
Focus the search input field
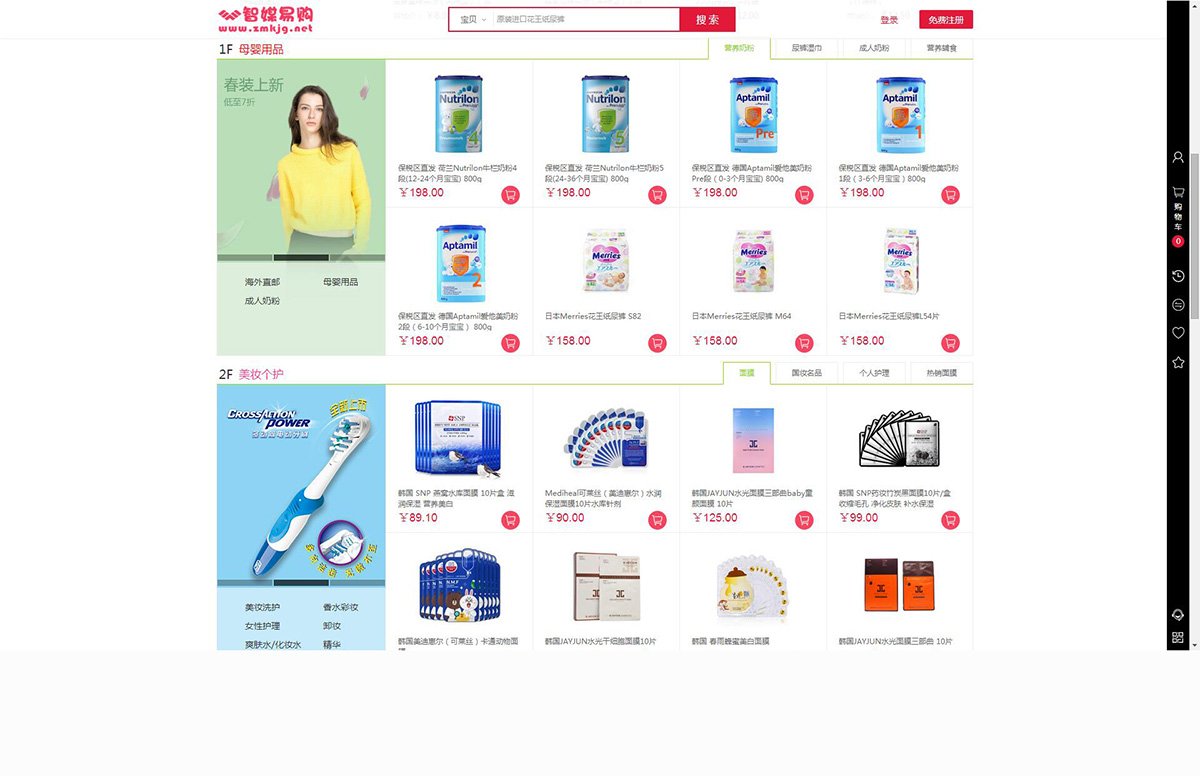[585, 20]
